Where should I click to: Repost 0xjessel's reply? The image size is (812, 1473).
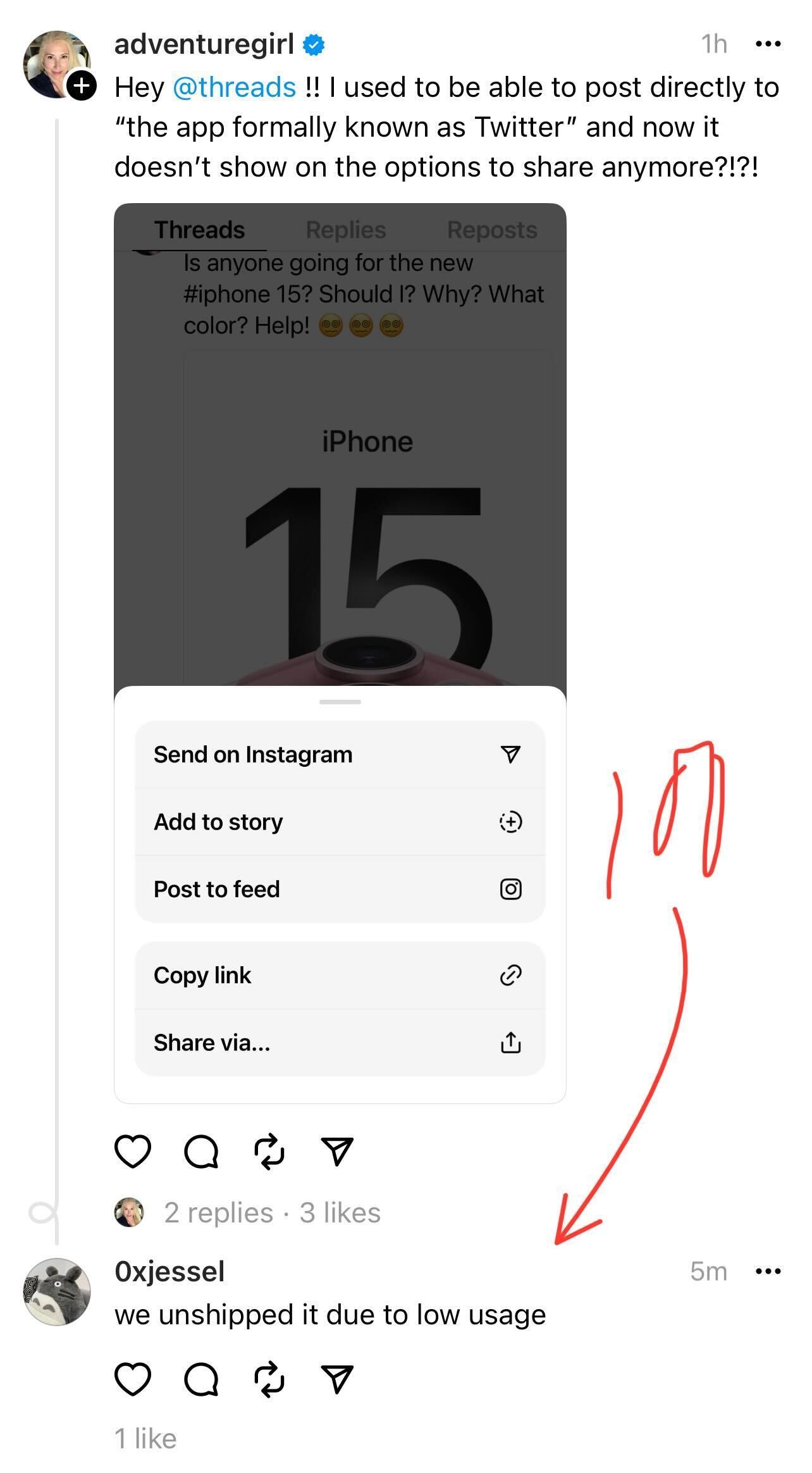[269, 1379]
